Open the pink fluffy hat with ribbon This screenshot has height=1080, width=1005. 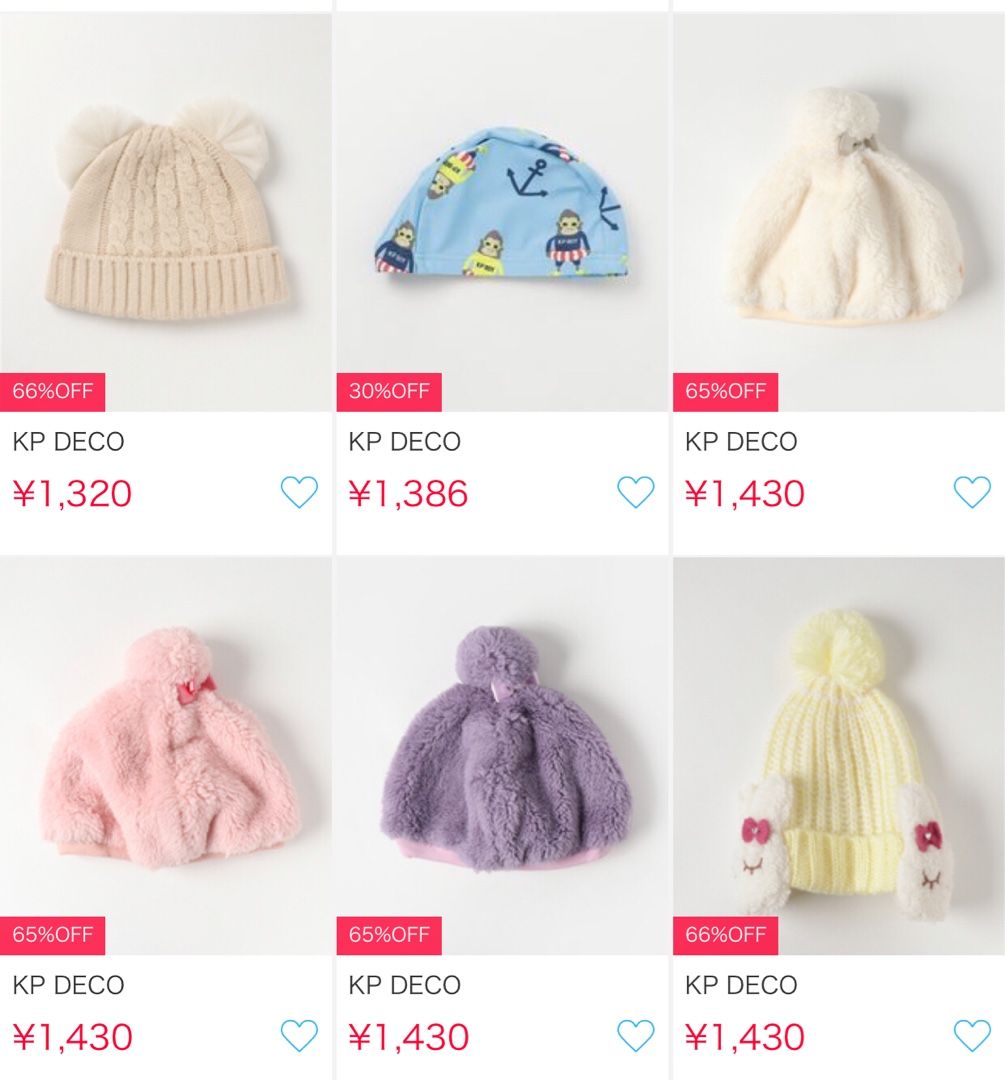[x=166, y=755]
